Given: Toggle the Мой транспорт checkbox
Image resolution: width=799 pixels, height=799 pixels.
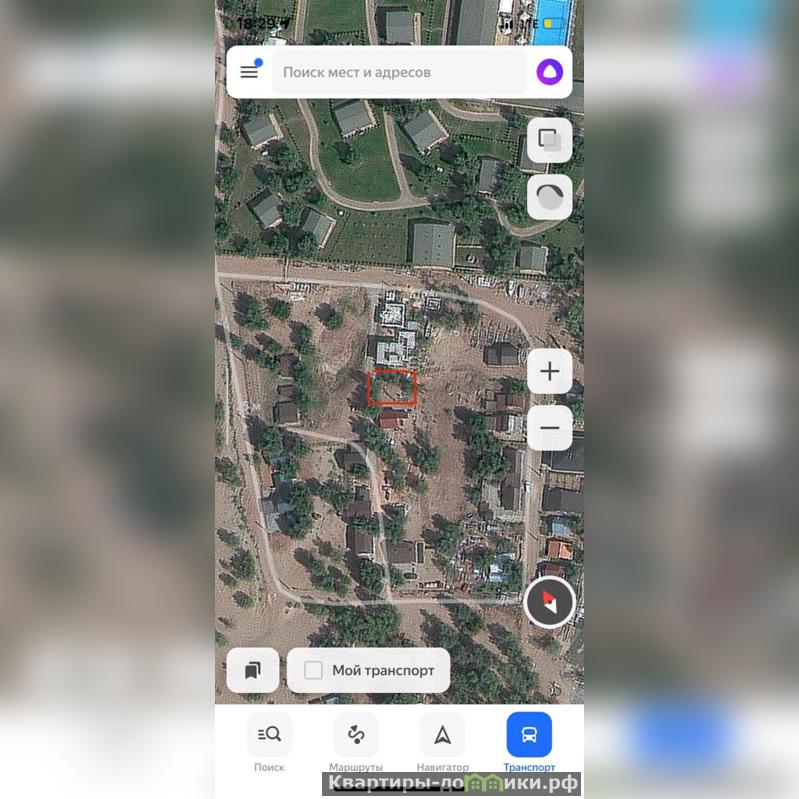Looking at the screenshot, I should 314,670.
